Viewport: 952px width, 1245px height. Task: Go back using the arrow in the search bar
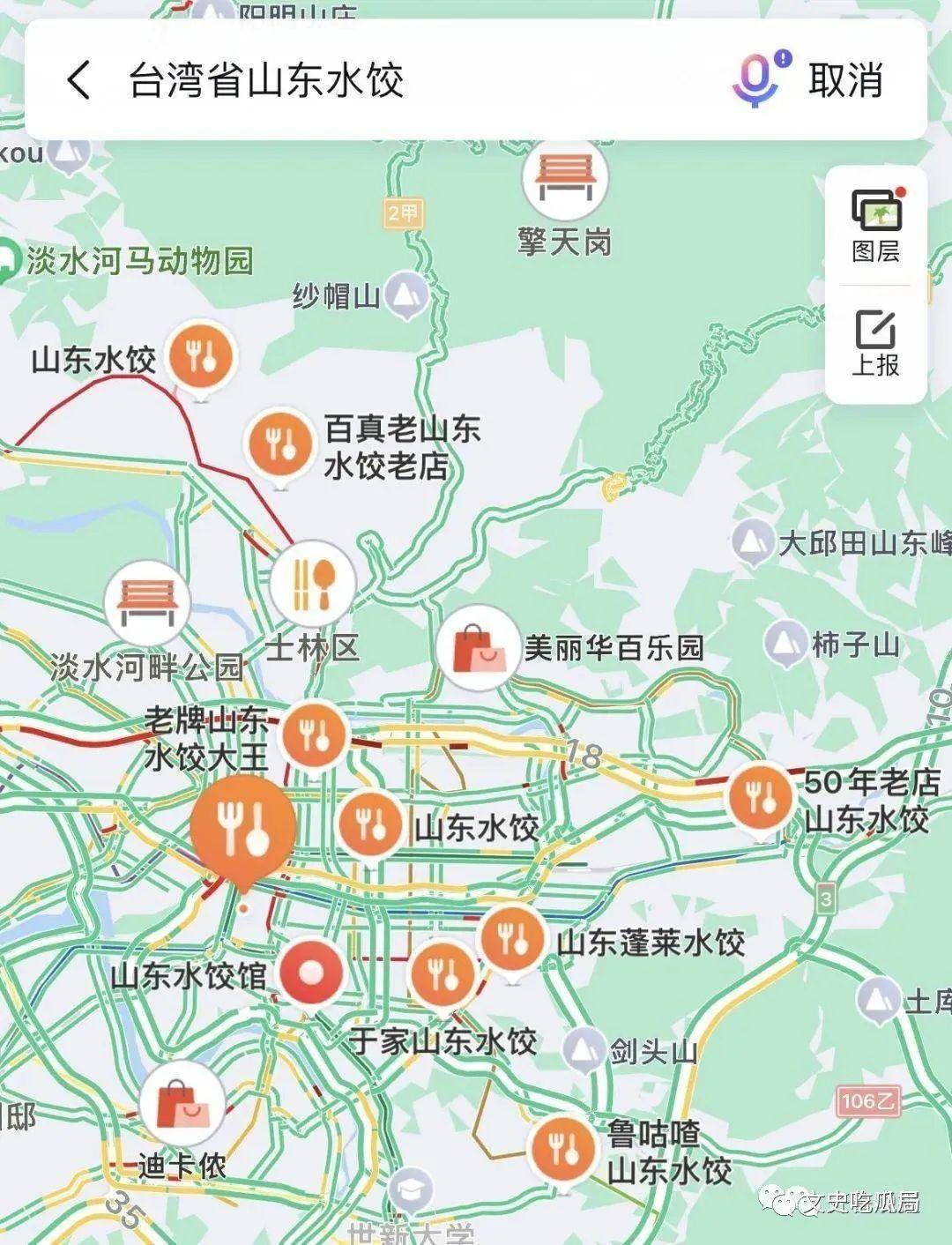78,80
